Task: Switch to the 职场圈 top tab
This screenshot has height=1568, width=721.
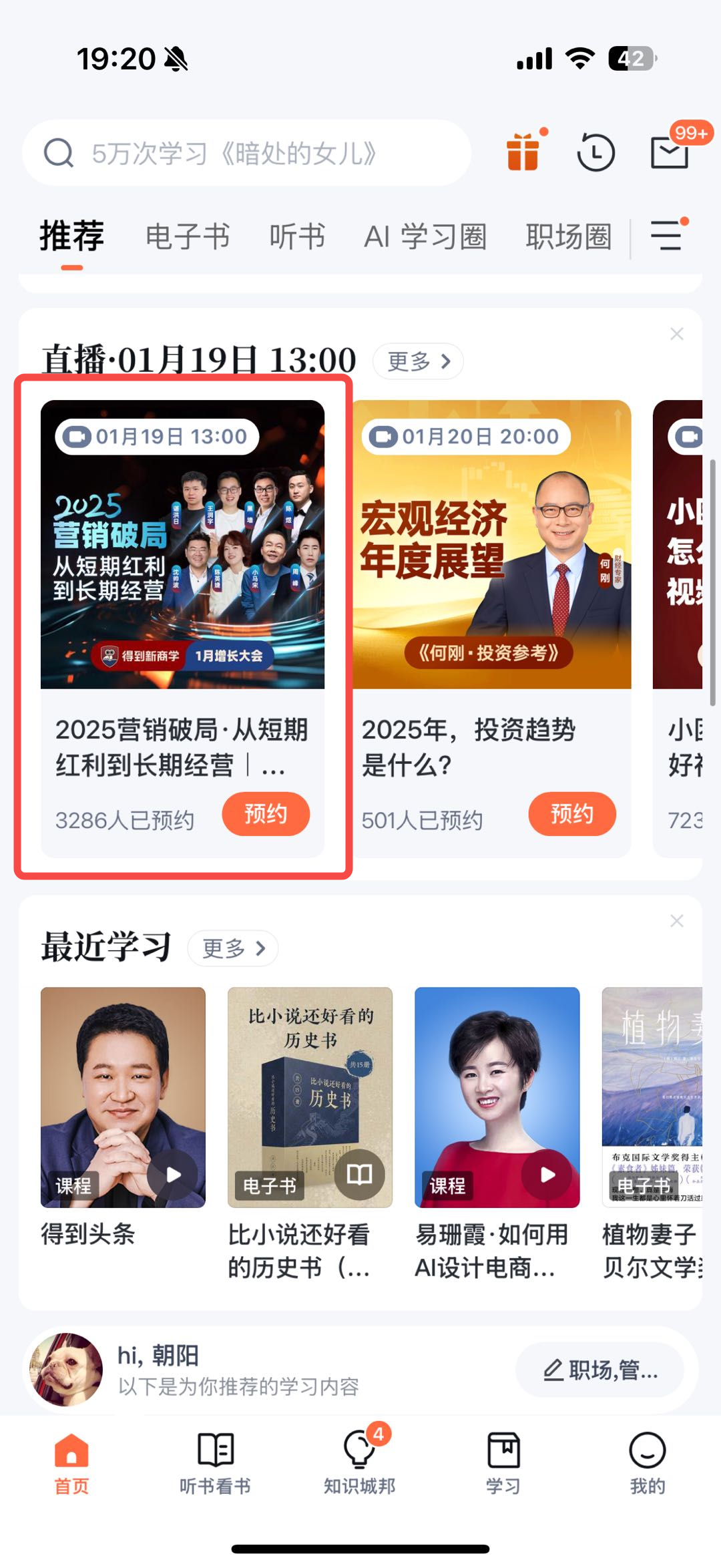Action: (x=569, y=236)
